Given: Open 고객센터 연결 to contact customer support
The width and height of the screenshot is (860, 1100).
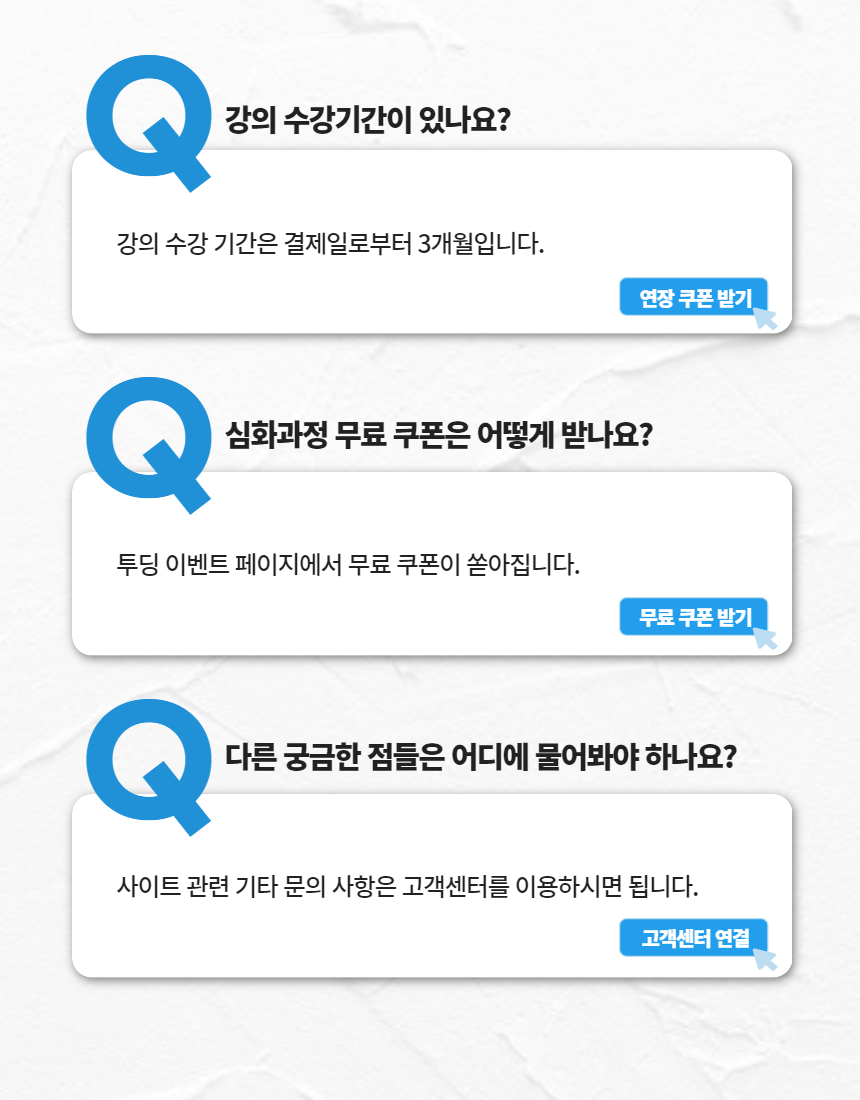Looking at the screenshot, I should point(694,938).
